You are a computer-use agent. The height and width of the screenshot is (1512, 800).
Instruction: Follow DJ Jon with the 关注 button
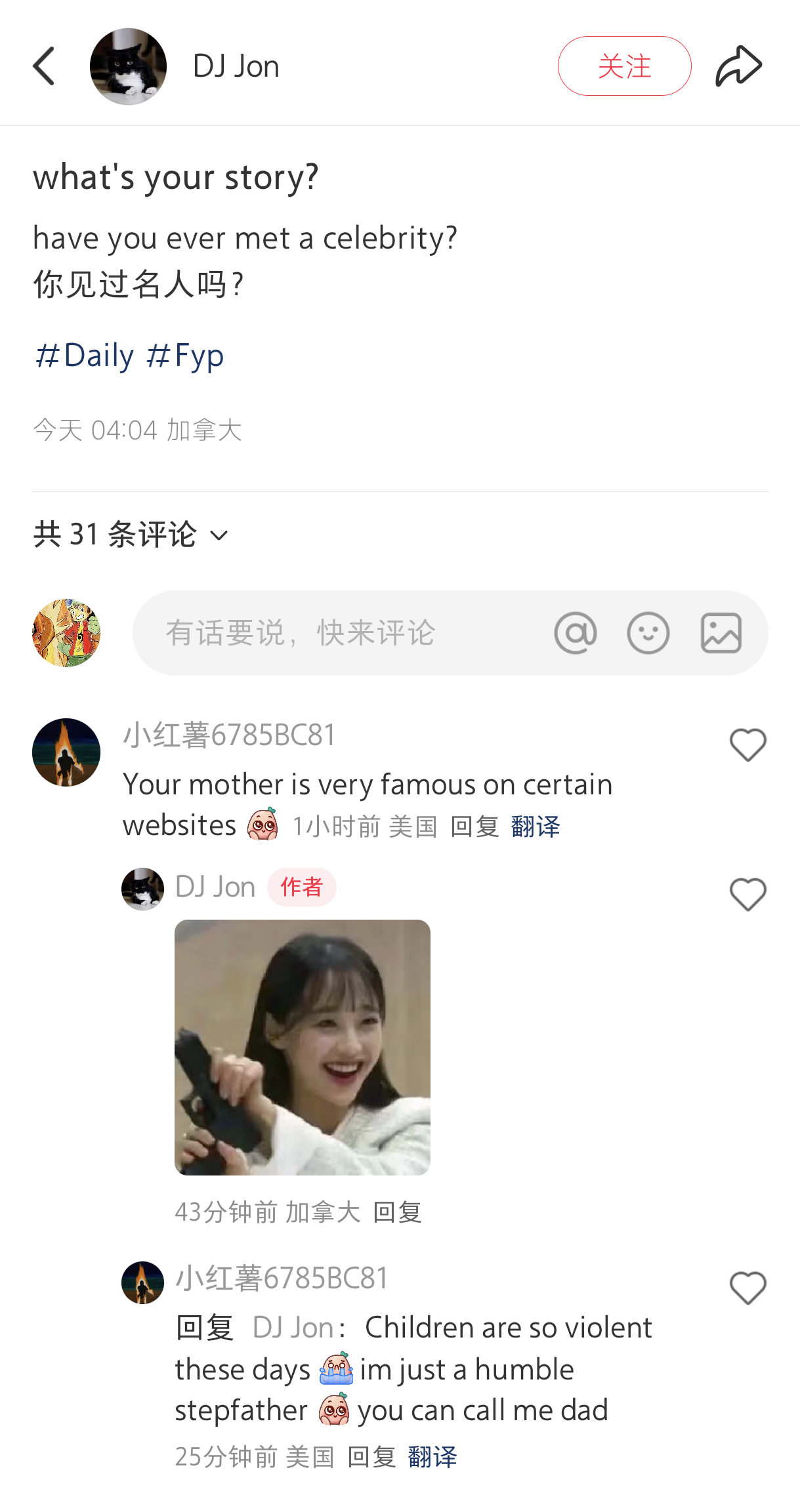click(624, 66)
